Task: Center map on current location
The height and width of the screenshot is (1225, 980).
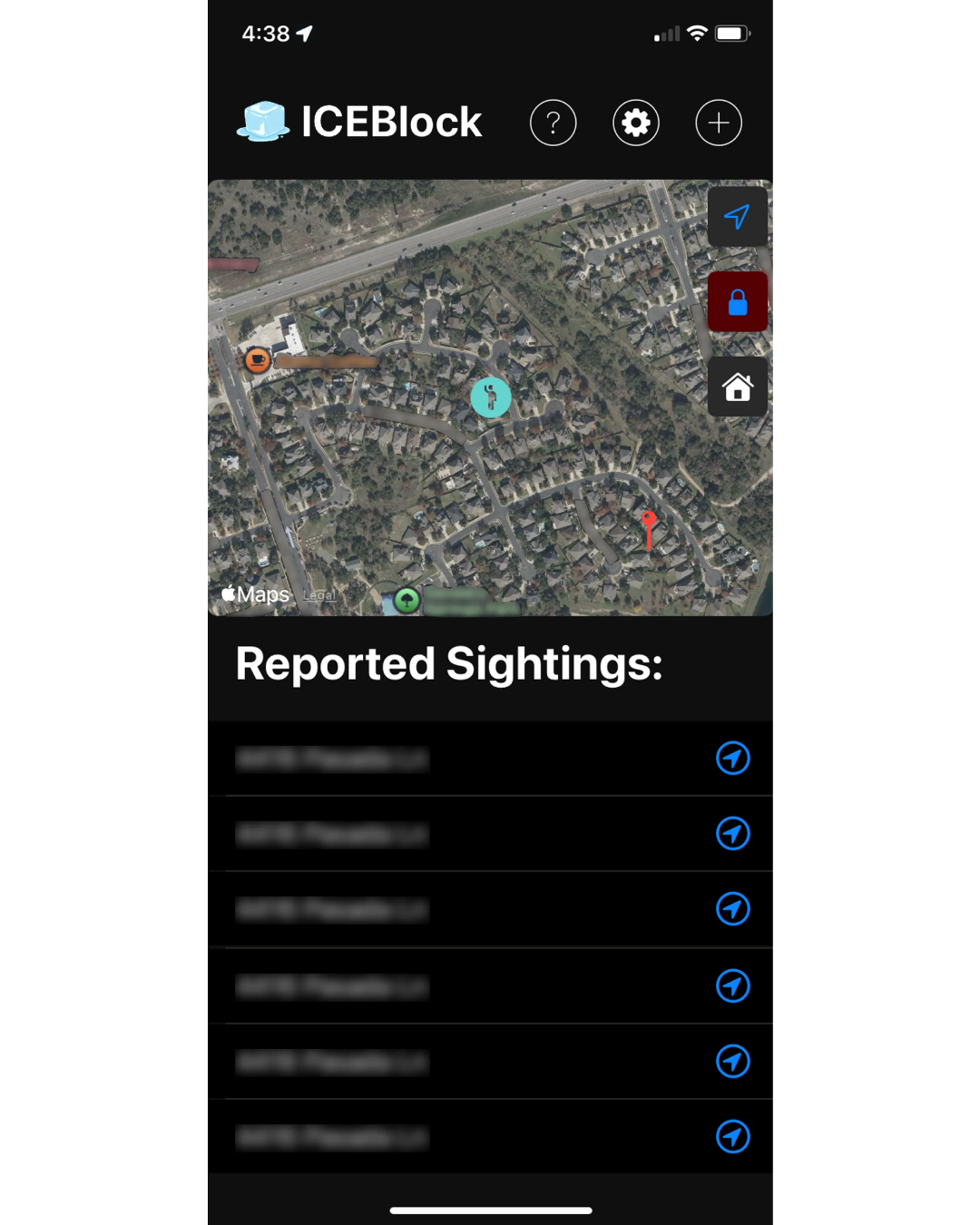Action: point(737,217)
